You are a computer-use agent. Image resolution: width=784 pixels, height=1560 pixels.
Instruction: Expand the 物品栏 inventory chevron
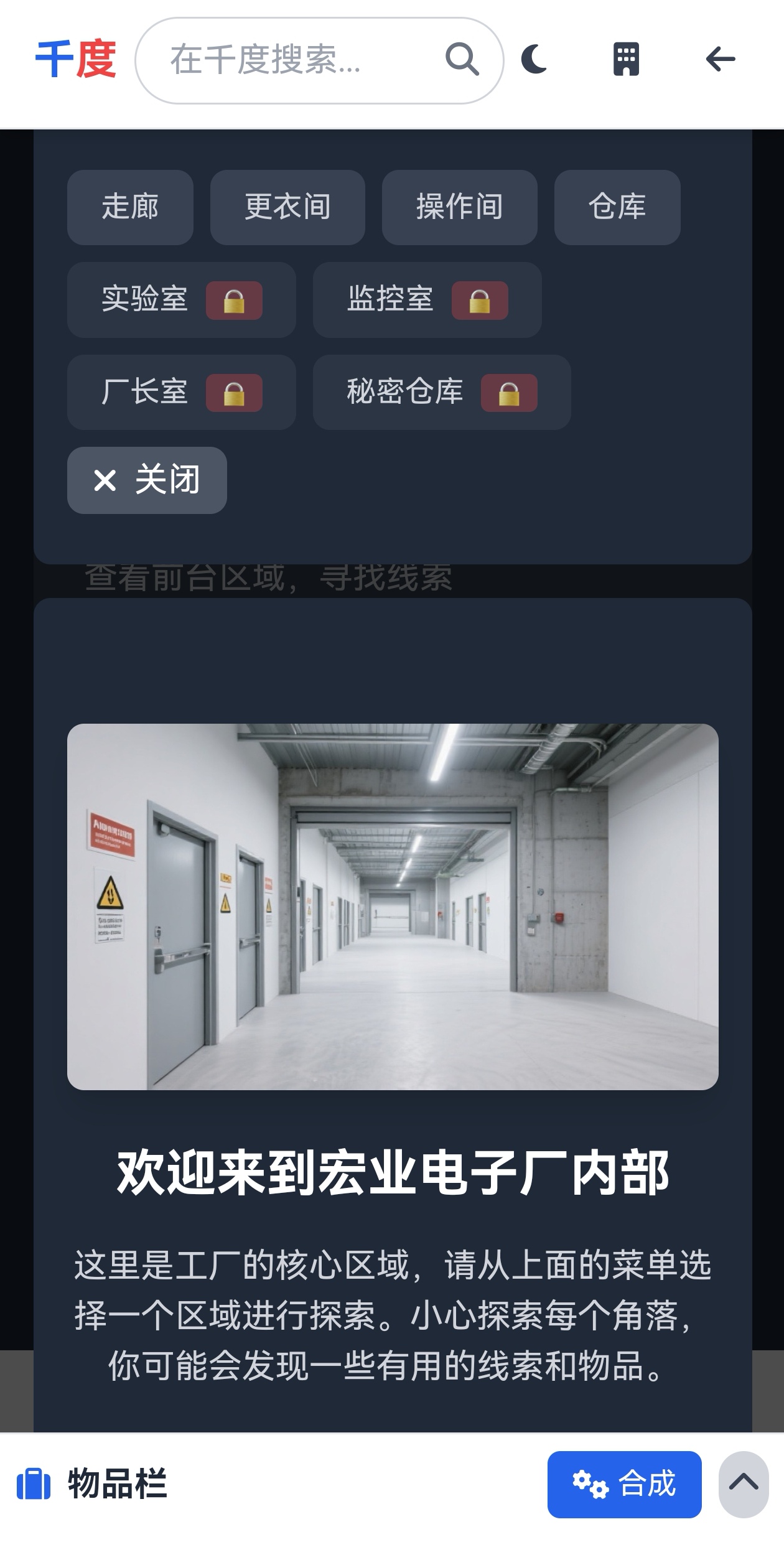(x=744, y=1484)
